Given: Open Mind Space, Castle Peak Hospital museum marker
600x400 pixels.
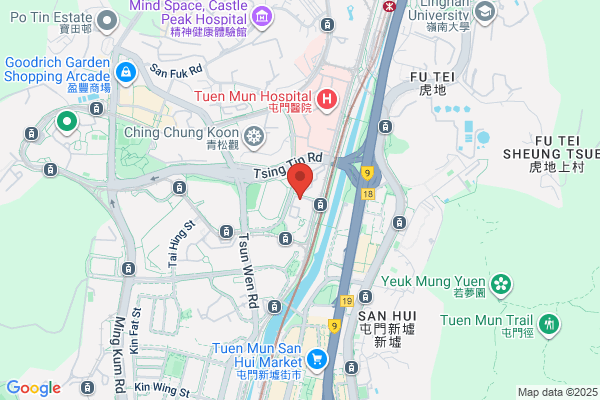Looking at the screenshot, I should (x=262, y=17).
